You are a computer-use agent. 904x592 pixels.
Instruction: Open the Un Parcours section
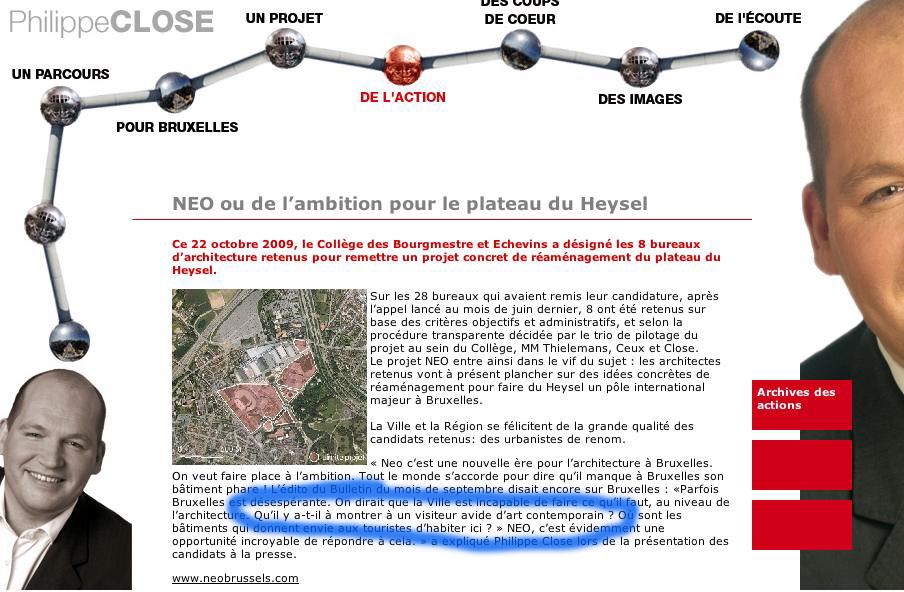tap(60, 74)
